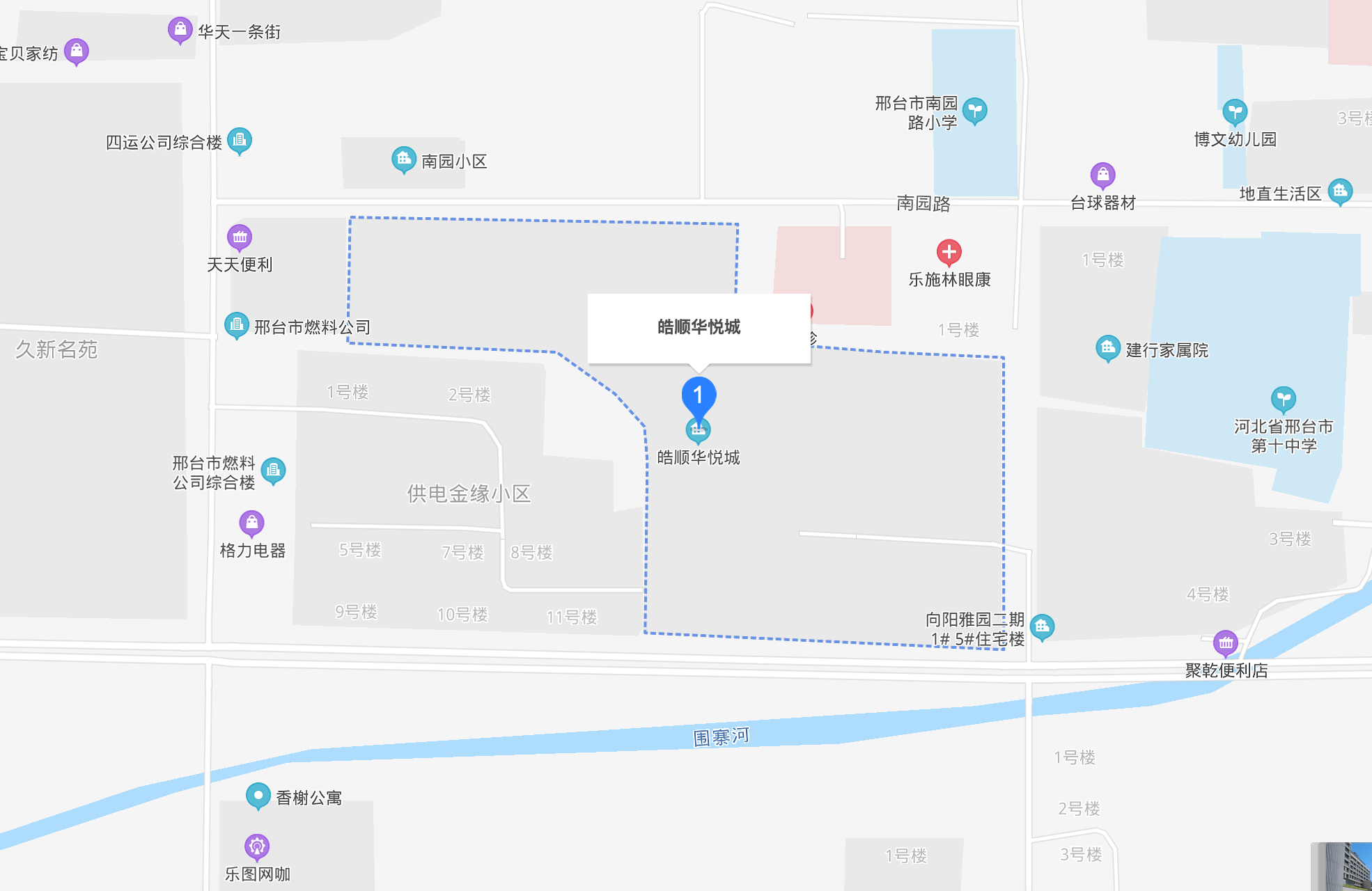Select the 博文幼儿园 marker
The width and height of the screenshot is (1372, 891).
(1235, 112)
